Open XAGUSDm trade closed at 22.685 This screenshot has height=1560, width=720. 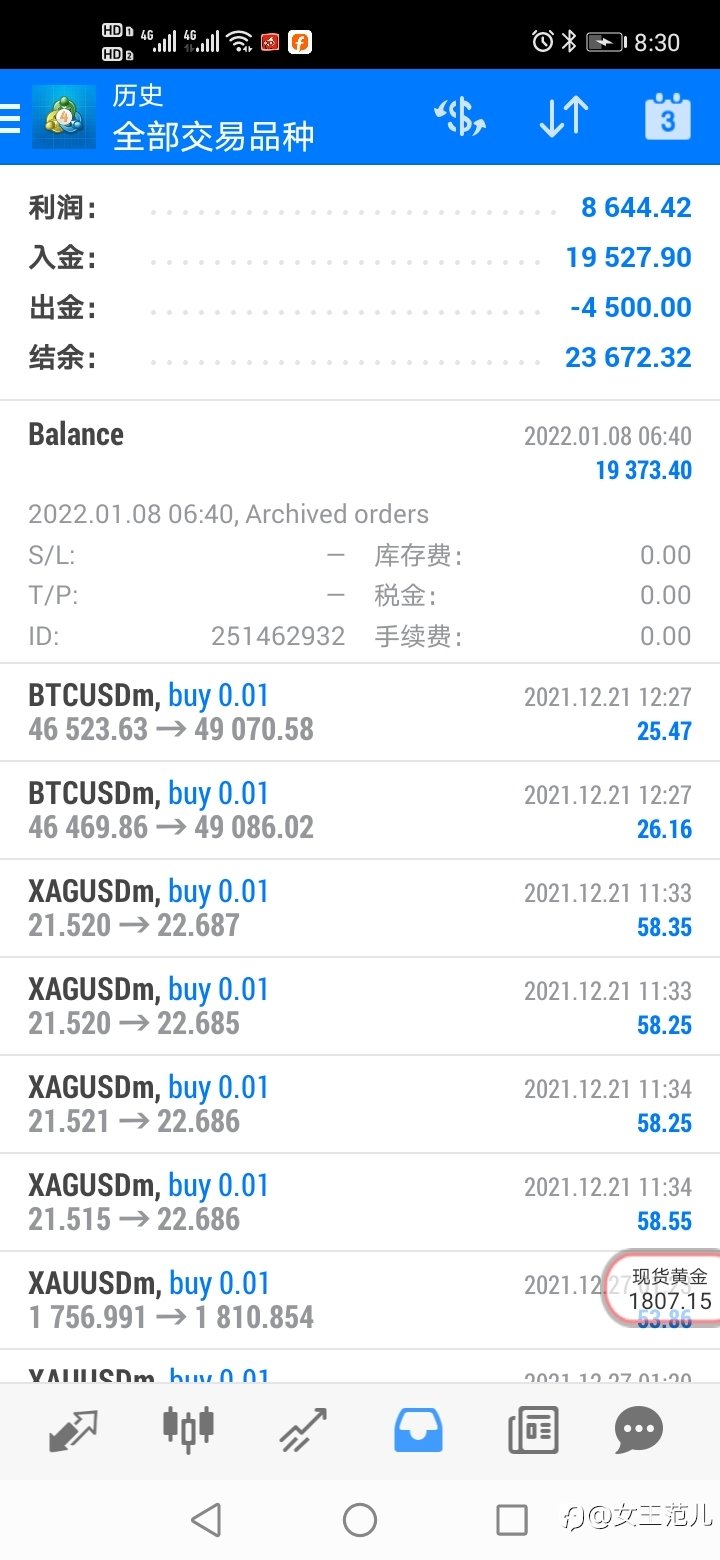[360, 1006]
